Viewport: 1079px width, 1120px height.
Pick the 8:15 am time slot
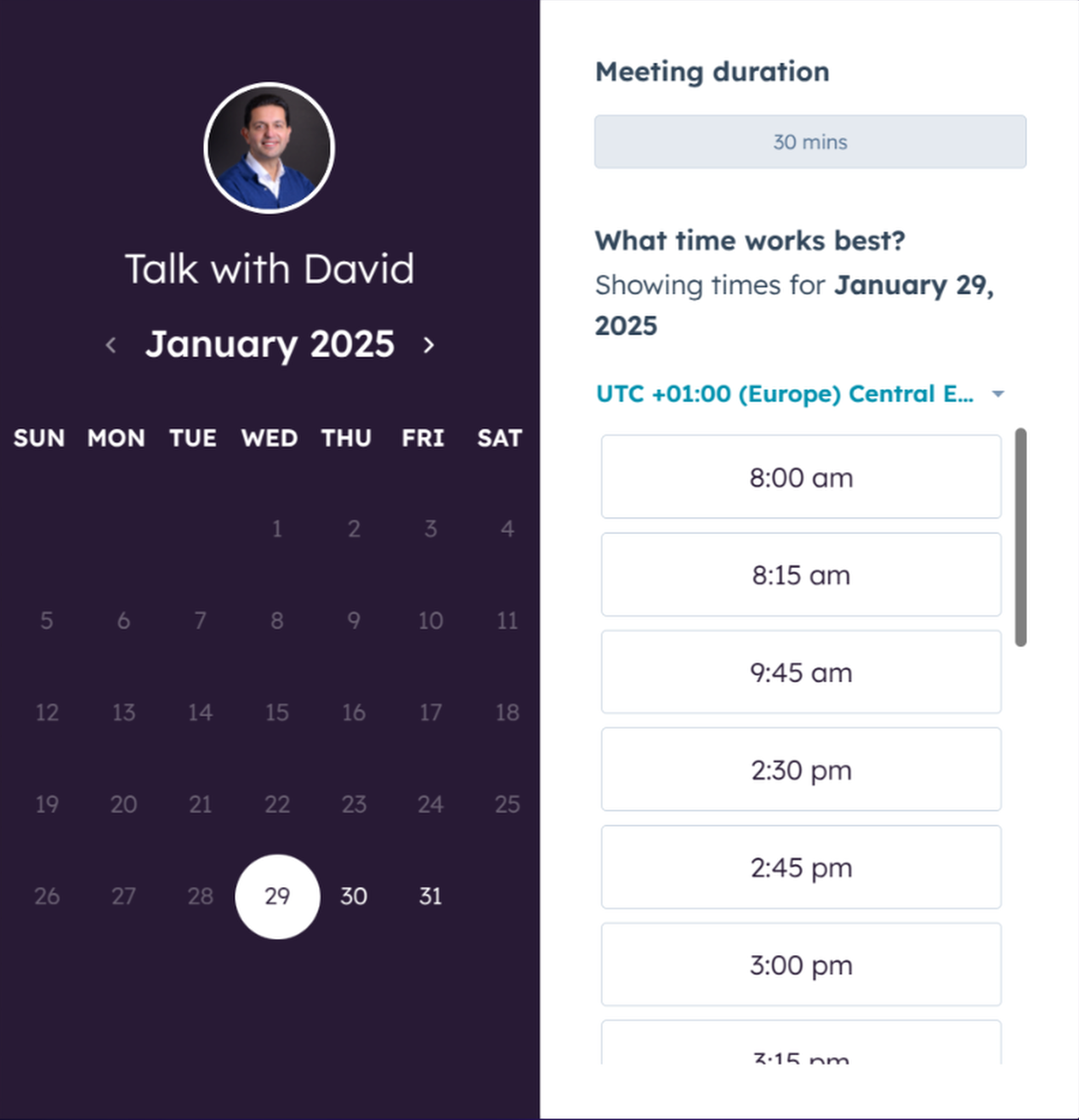coord(800,575)
